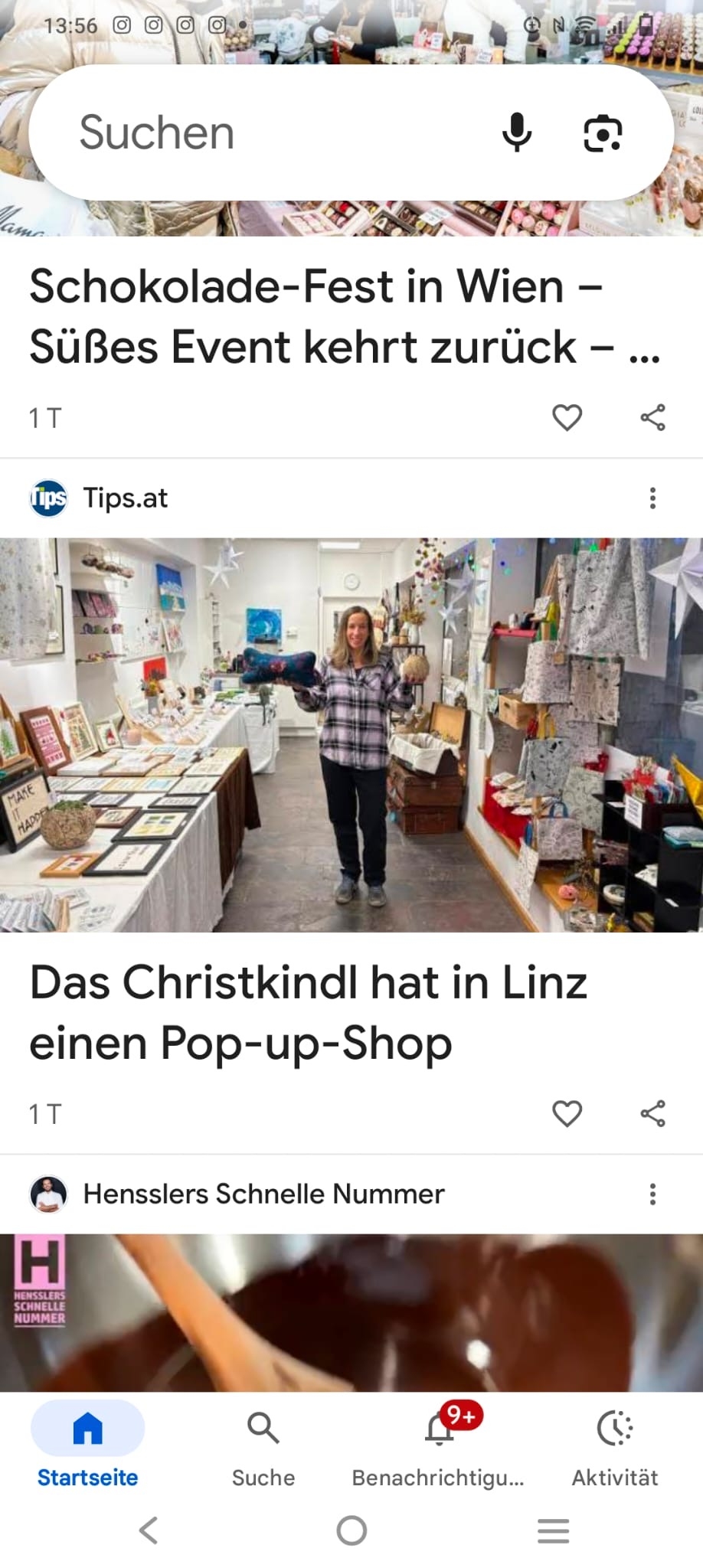Like the Christkindl Pop-up-Shop article
The height and width of the screenshot is (1568, 703).
567,1113
